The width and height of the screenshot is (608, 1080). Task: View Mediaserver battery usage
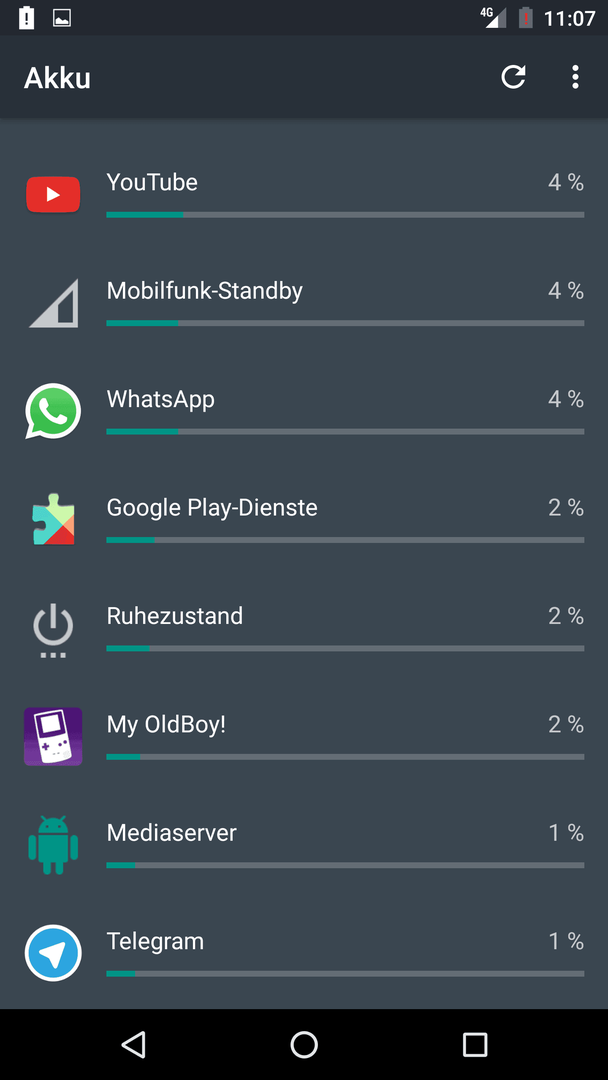[x=304, y=844]
